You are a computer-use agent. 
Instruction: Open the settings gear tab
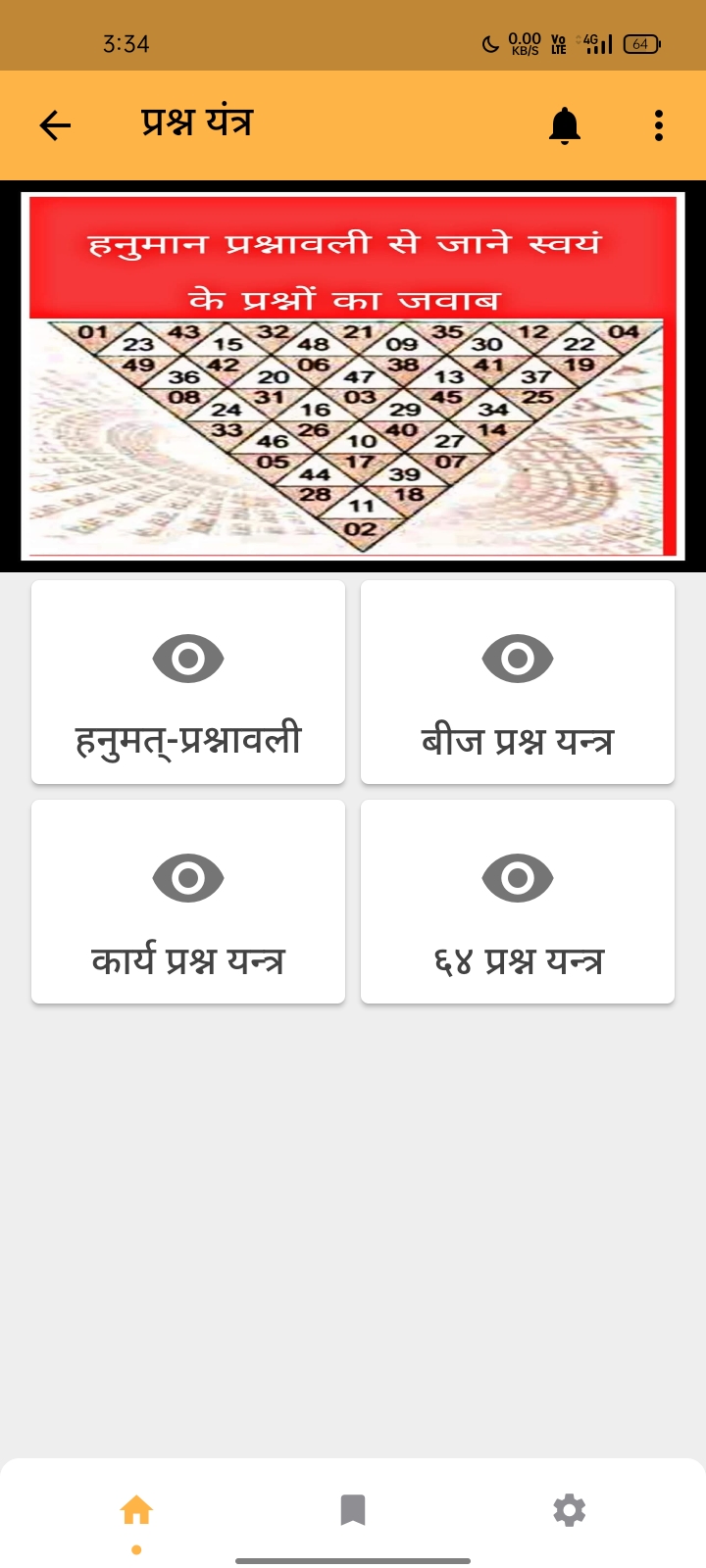(570, 1510)
